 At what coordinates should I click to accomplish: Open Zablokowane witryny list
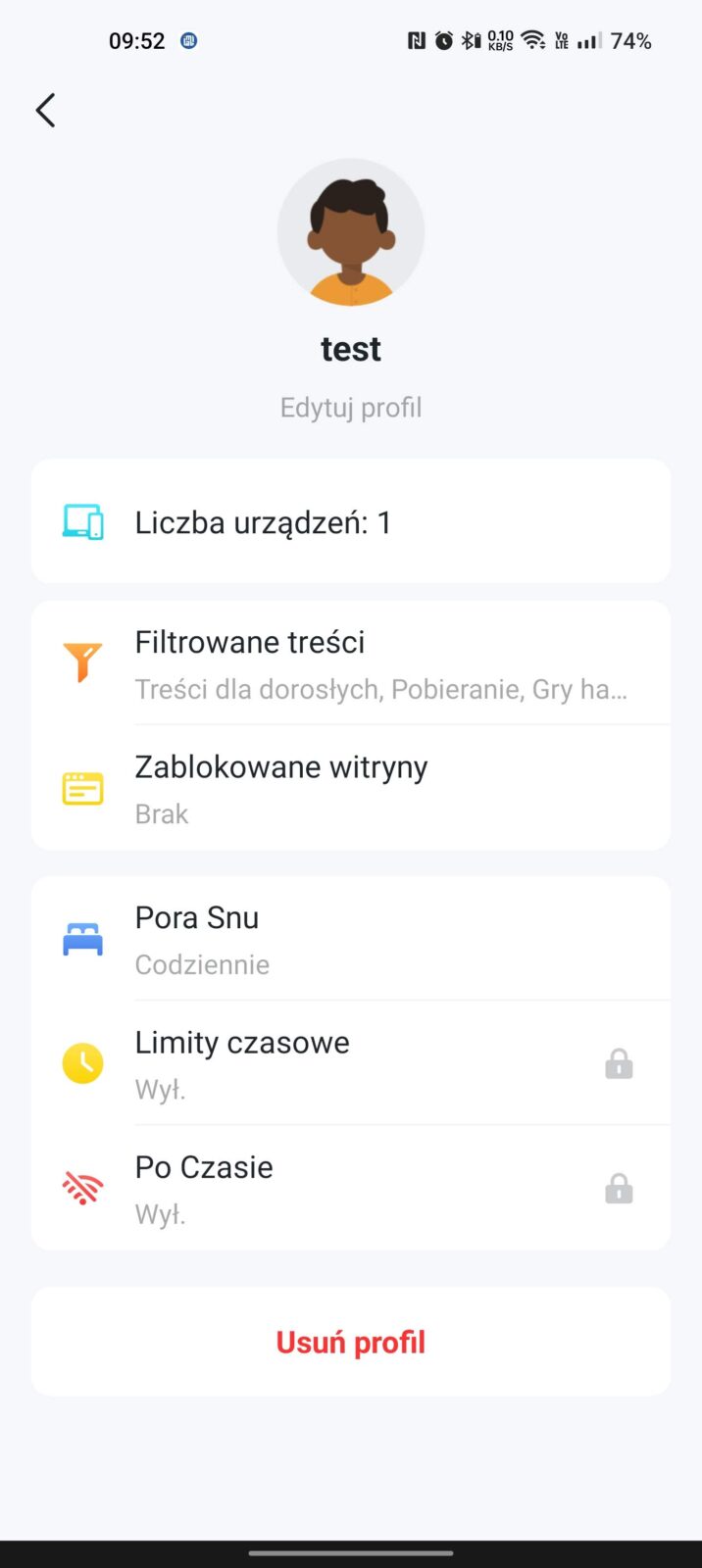(x=351, y=789)
